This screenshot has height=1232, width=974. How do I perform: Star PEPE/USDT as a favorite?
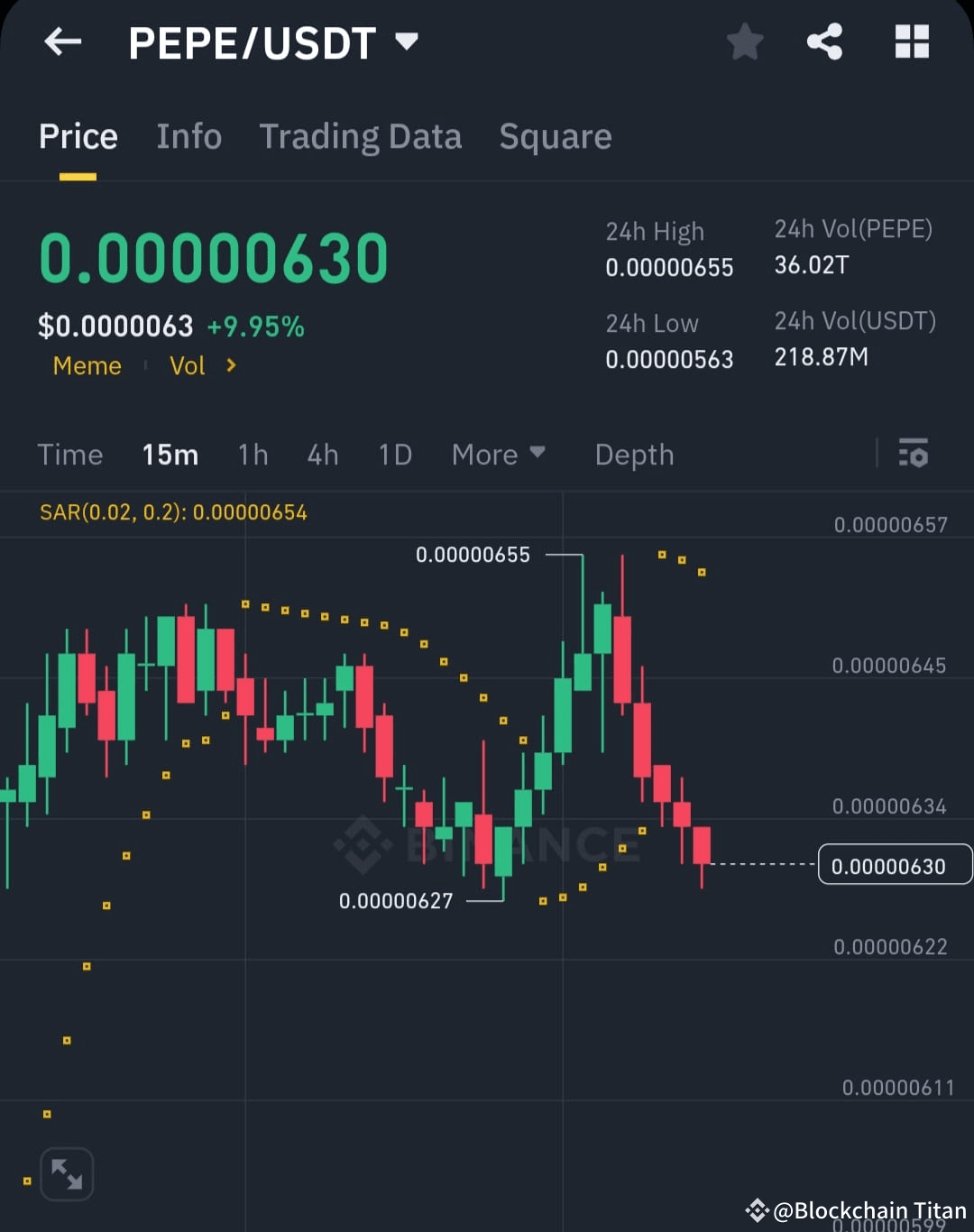(745, 41)
